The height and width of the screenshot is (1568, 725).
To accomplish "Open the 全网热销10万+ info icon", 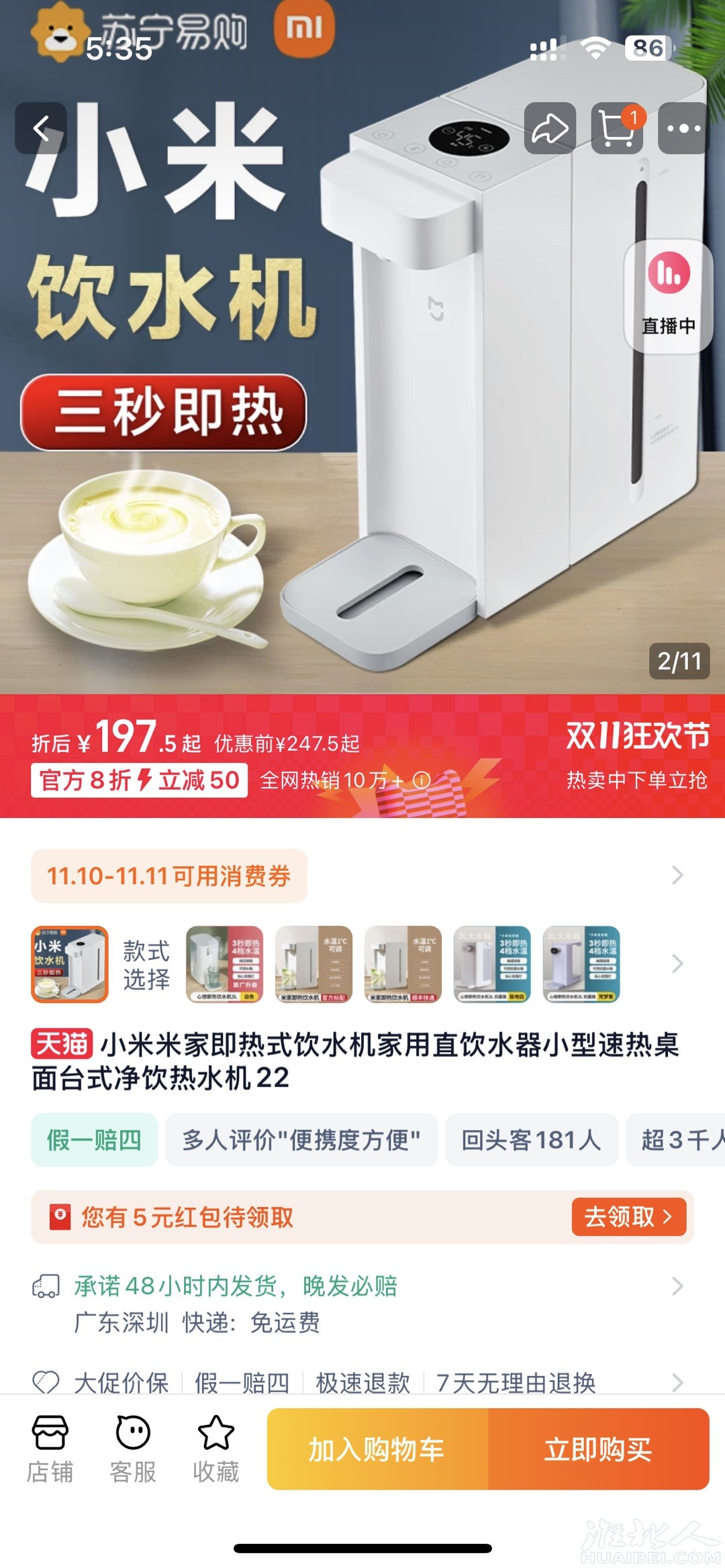I will [422, 780].
